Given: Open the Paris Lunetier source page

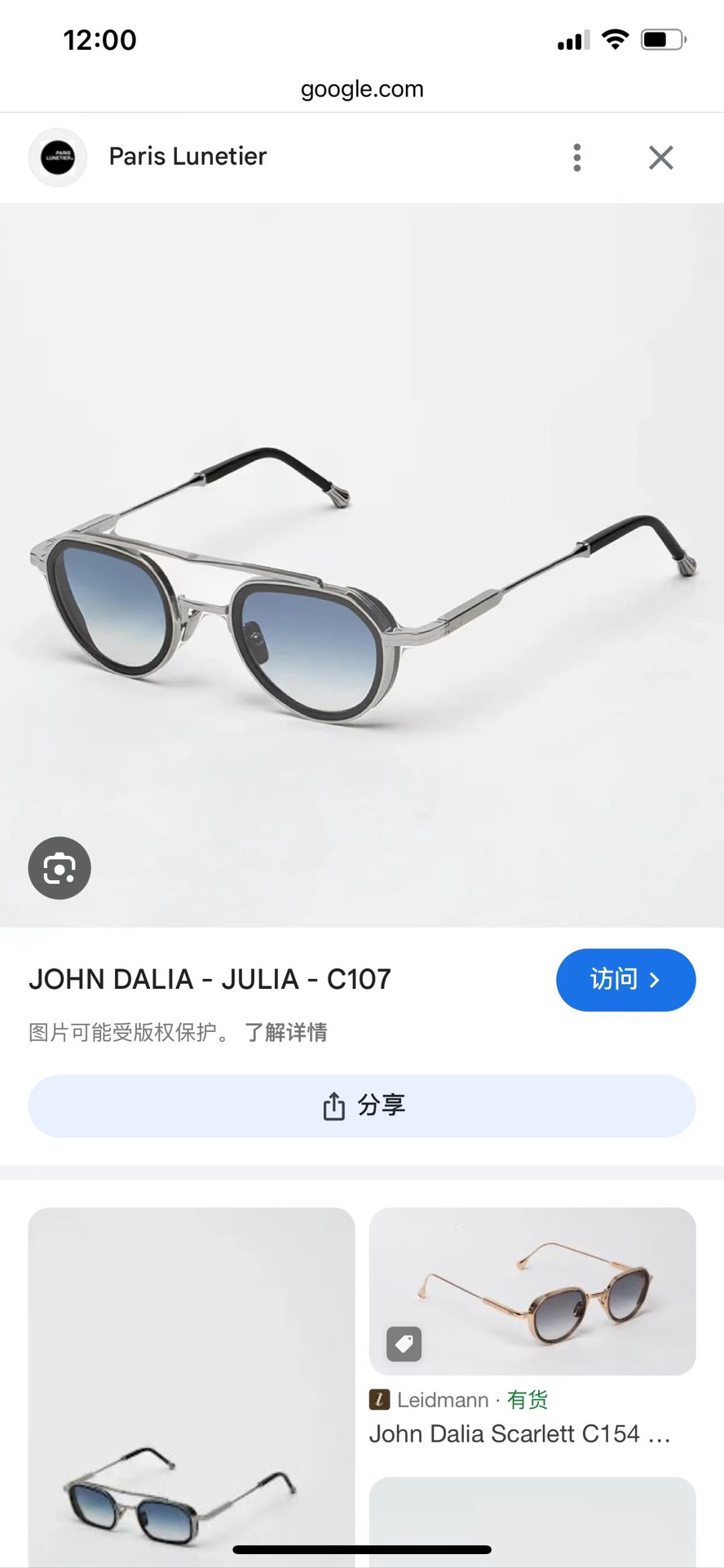Looking at the screenshot, I should pos(187,157).
